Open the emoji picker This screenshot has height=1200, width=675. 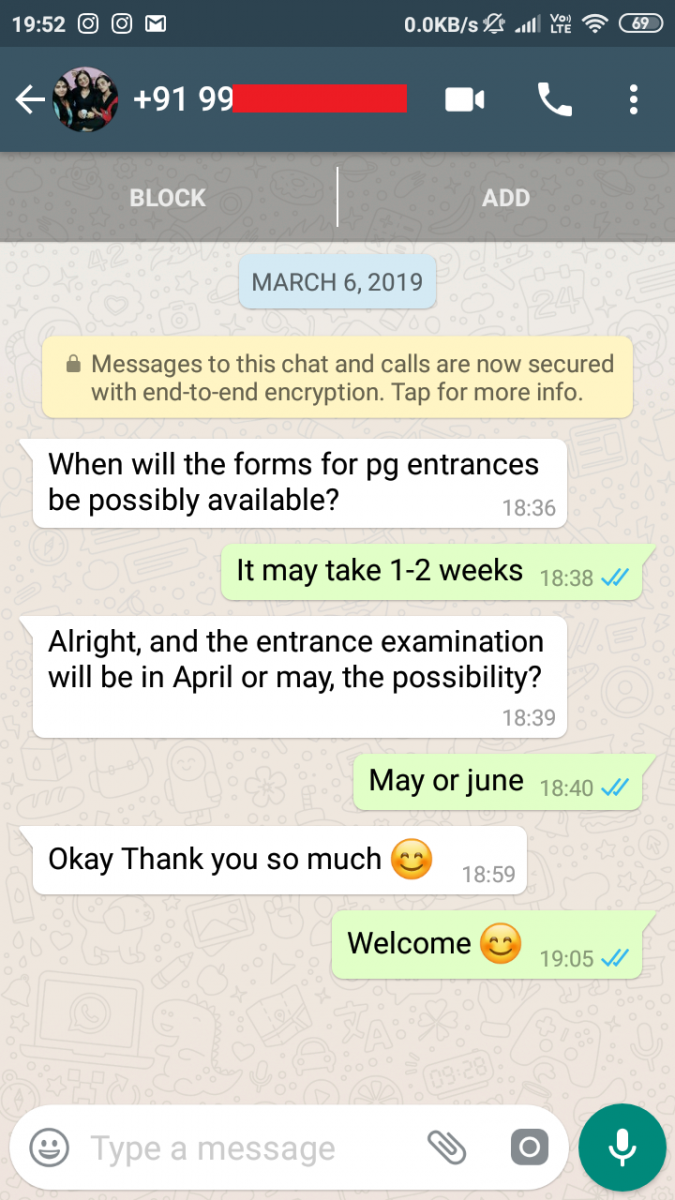(49, 1148)
